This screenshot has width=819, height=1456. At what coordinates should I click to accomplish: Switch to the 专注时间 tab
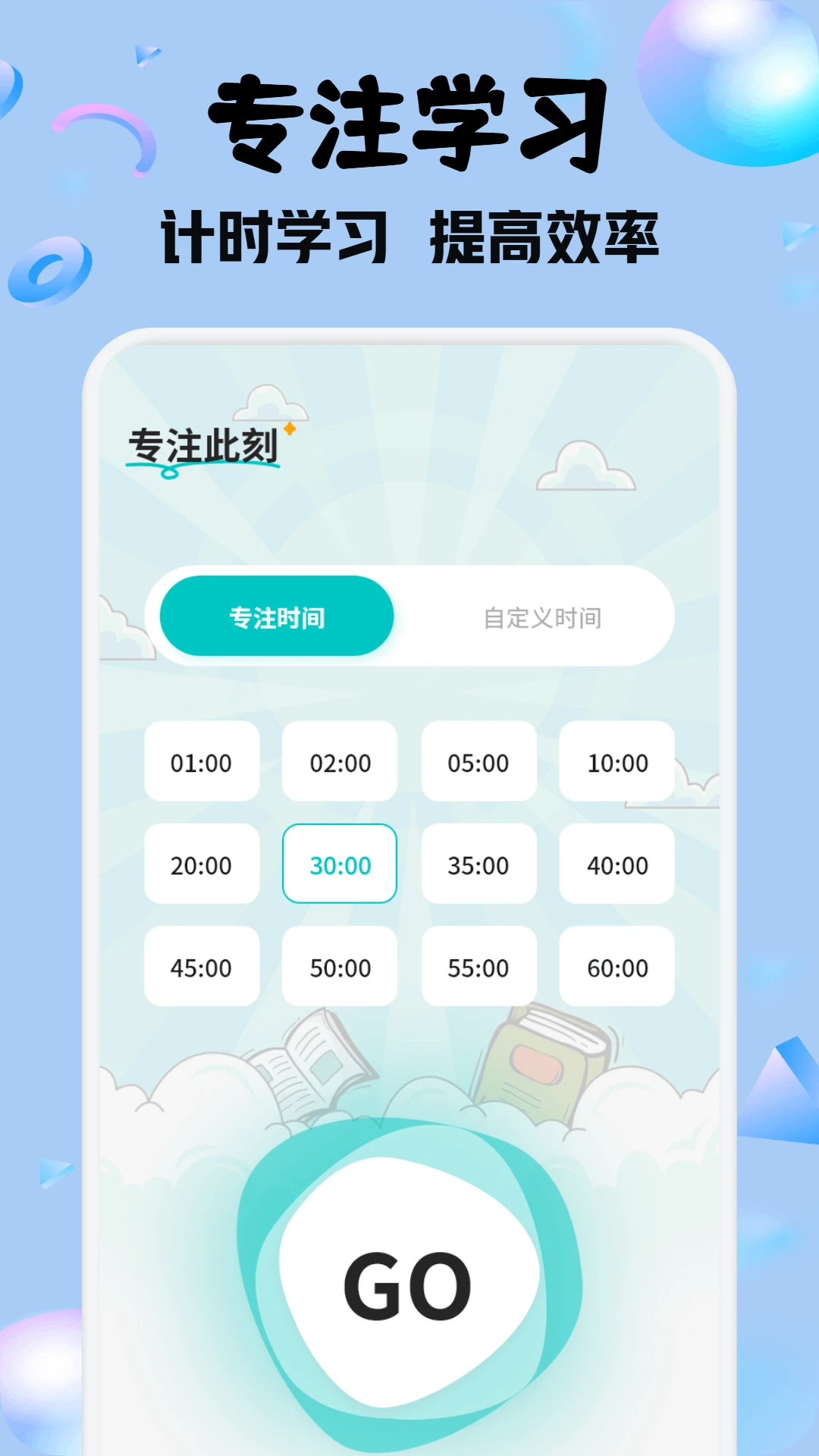point(275,618)
